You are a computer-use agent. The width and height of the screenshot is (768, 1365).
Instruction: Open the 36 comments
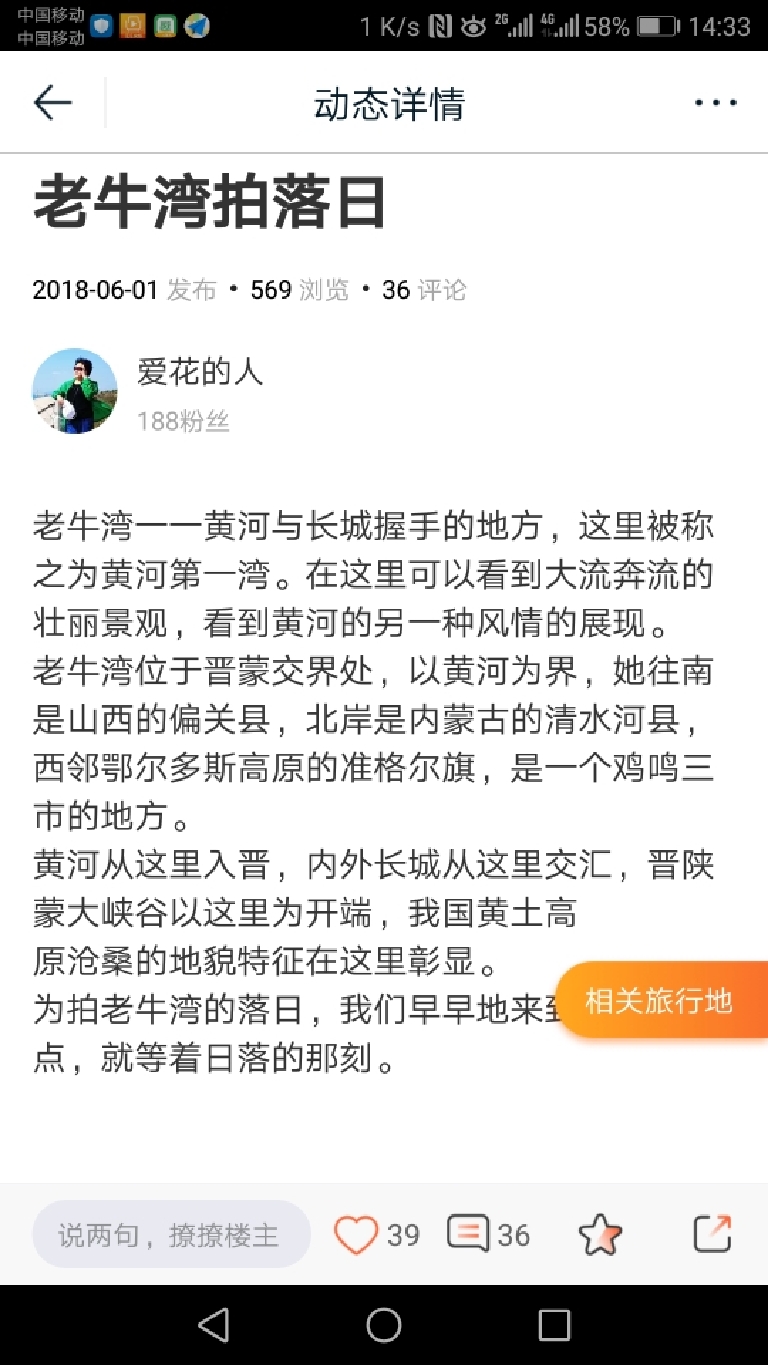[488, 1235]
